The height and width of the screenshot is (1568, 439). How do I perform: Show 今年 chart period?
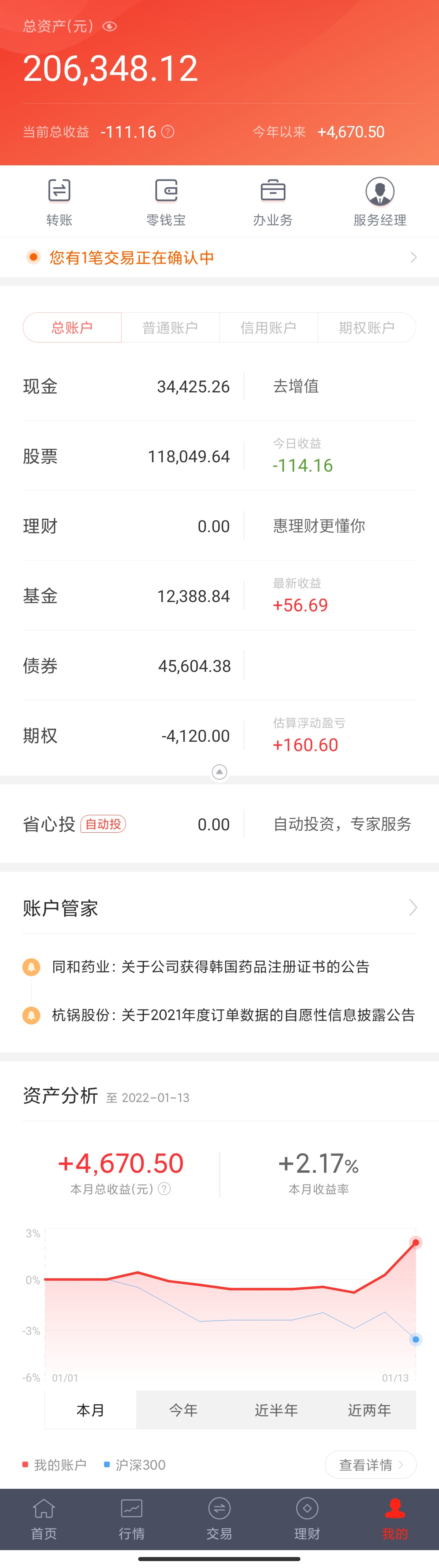click(183, 1410)
